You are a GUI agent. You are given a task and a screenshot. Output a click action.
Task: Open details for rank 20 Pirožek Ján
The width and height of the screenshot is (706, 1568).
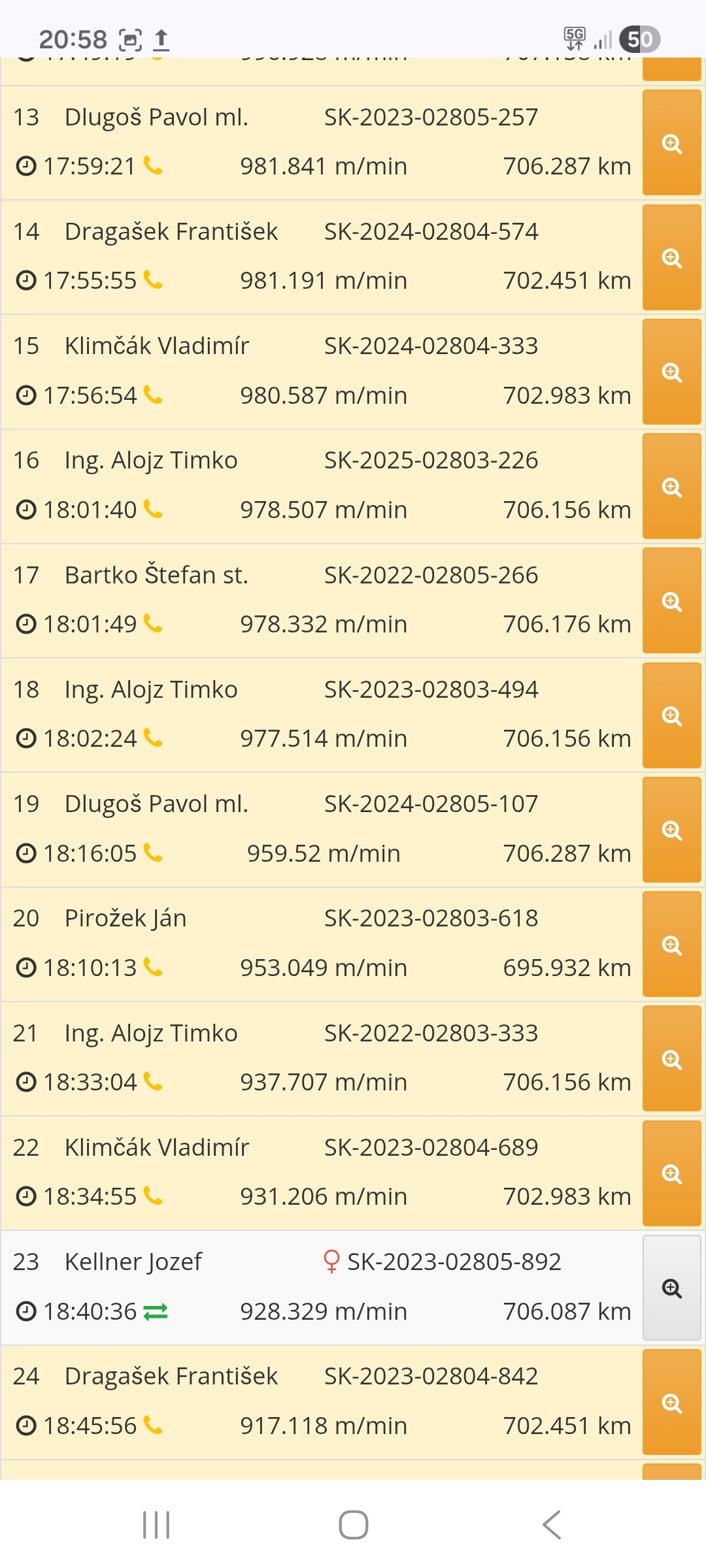[672, 944]
